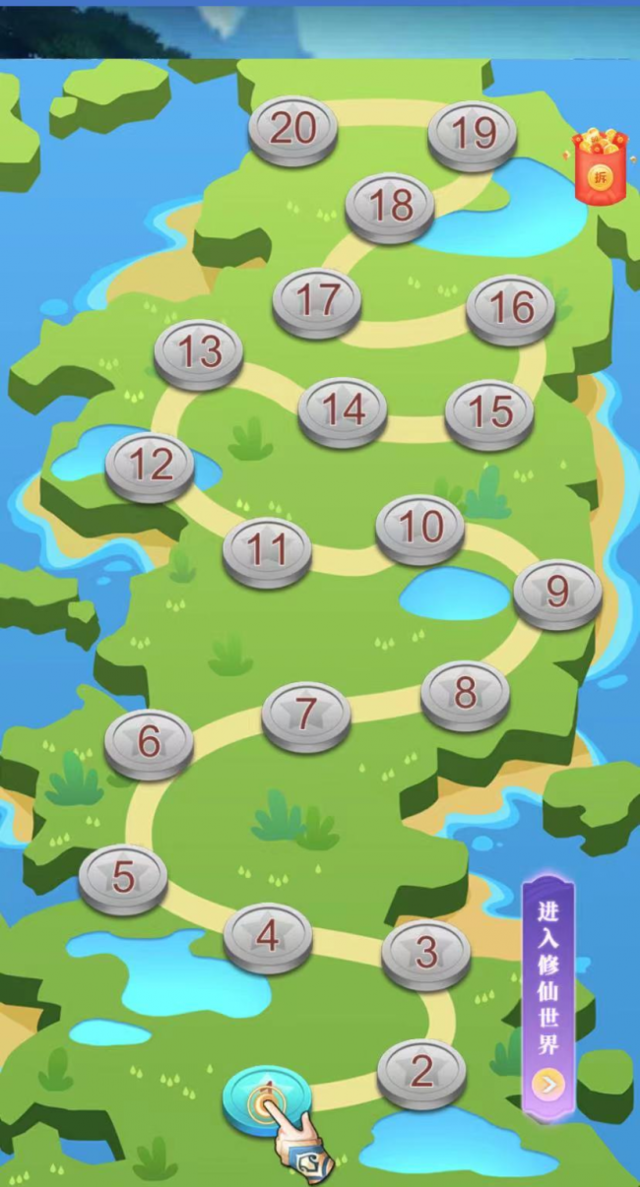Tap level 14 coin

[x=343, y=409]
